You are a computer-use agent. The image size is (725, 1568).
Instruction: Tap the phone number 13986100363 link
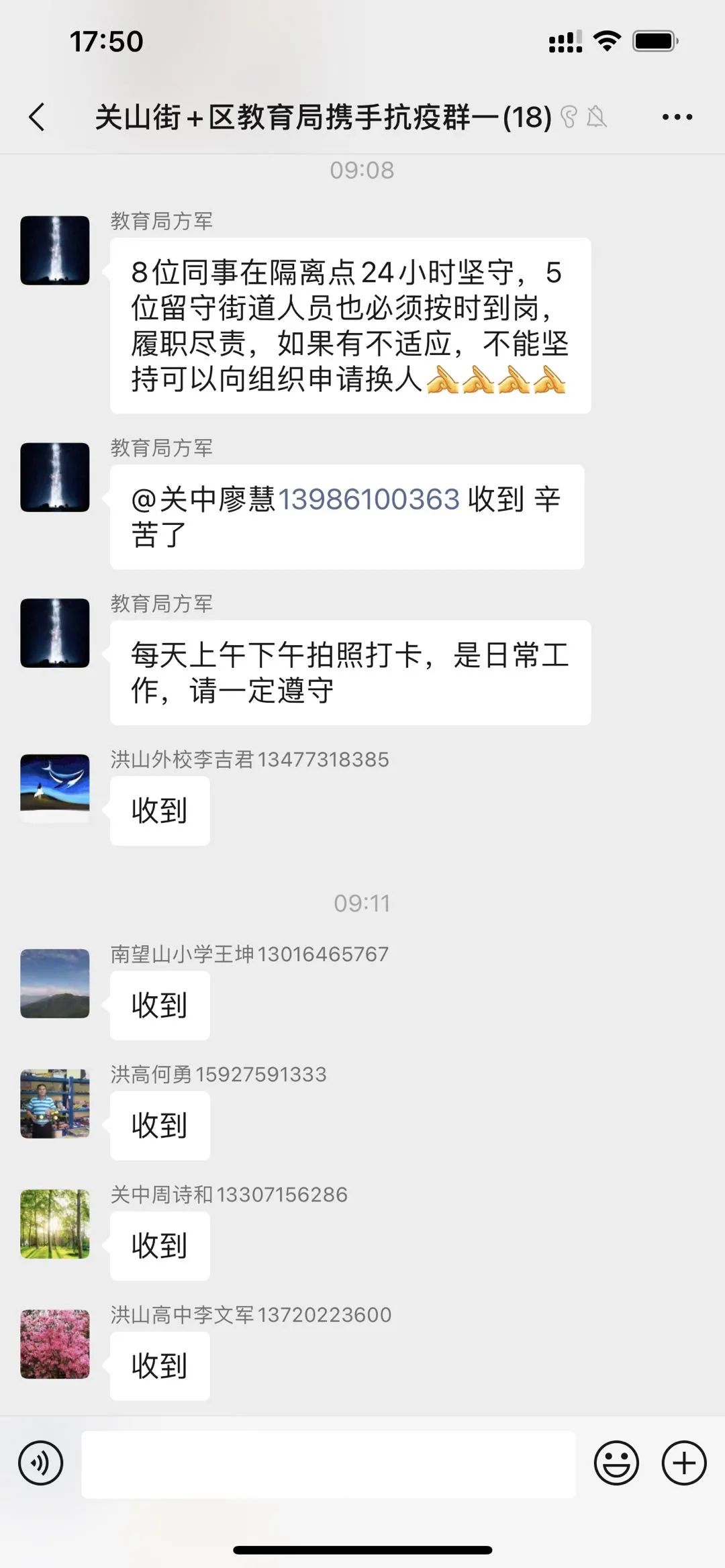pyautogui.click(x=369, y=499)
